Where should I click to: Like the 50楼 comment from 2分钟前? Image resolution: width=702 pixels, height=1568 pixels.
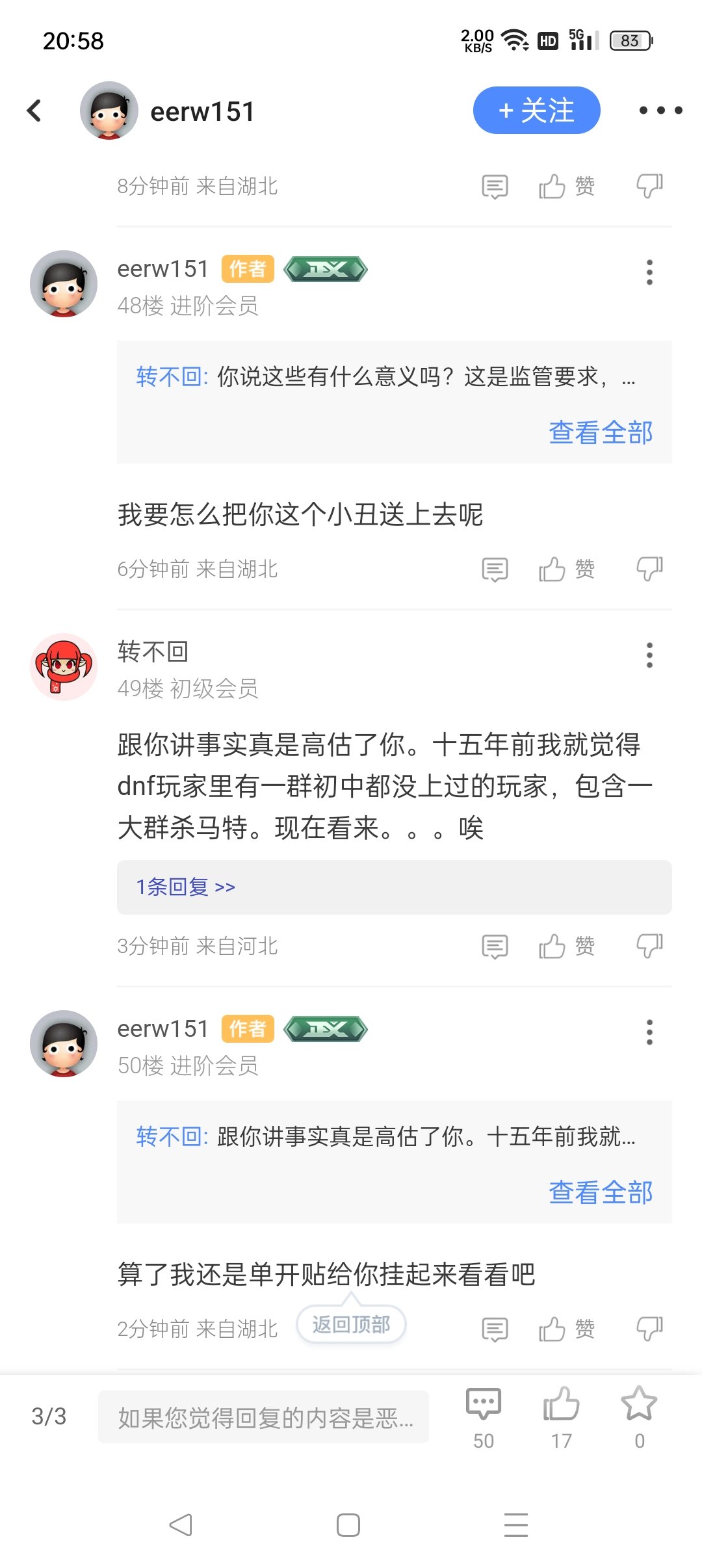pyautogui.click(x=566, y=1329)
